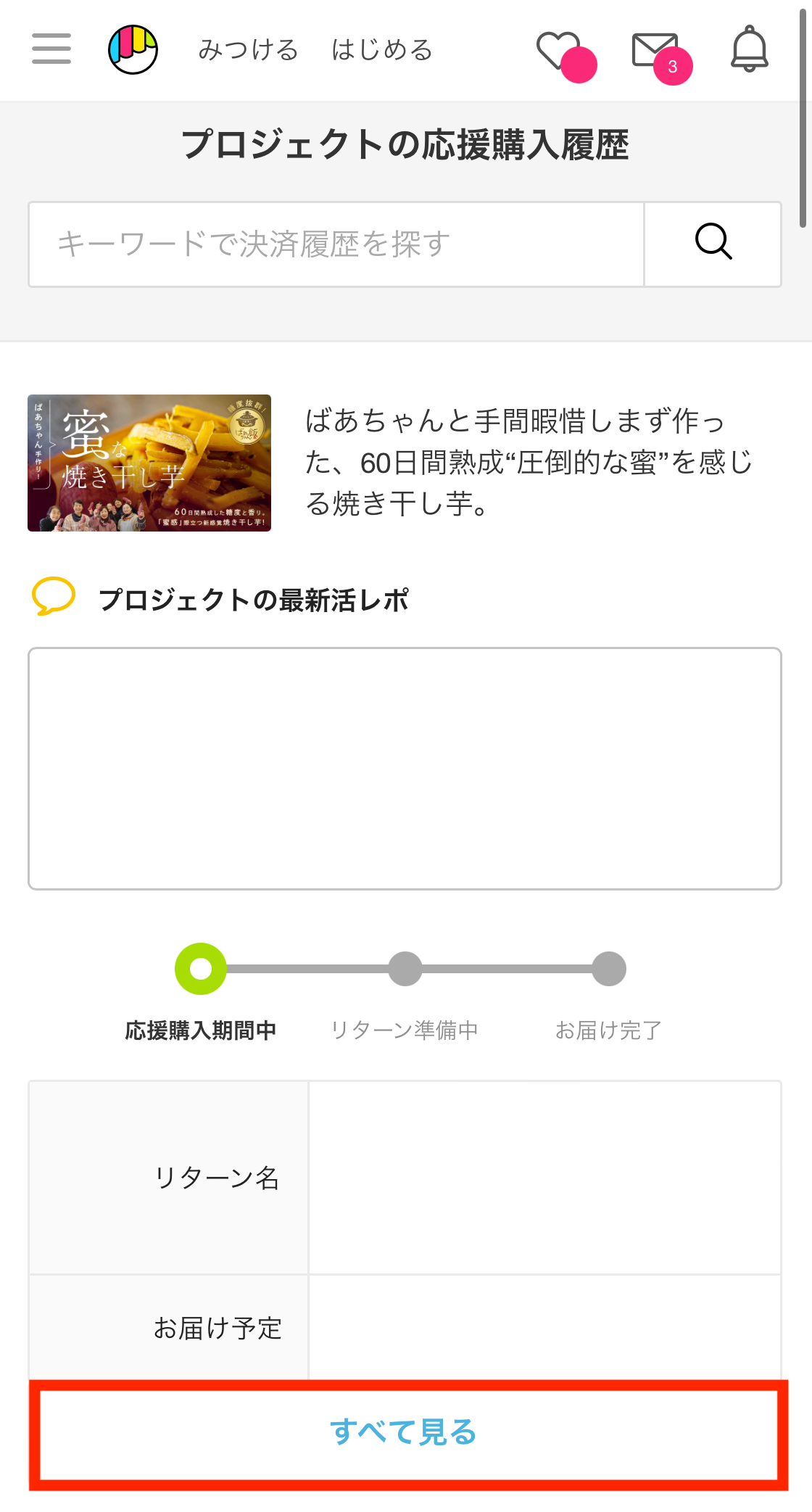The image size is (812, 1512).
Task: Focus the keyword payment history search field
Action: [x=336, y=244]
